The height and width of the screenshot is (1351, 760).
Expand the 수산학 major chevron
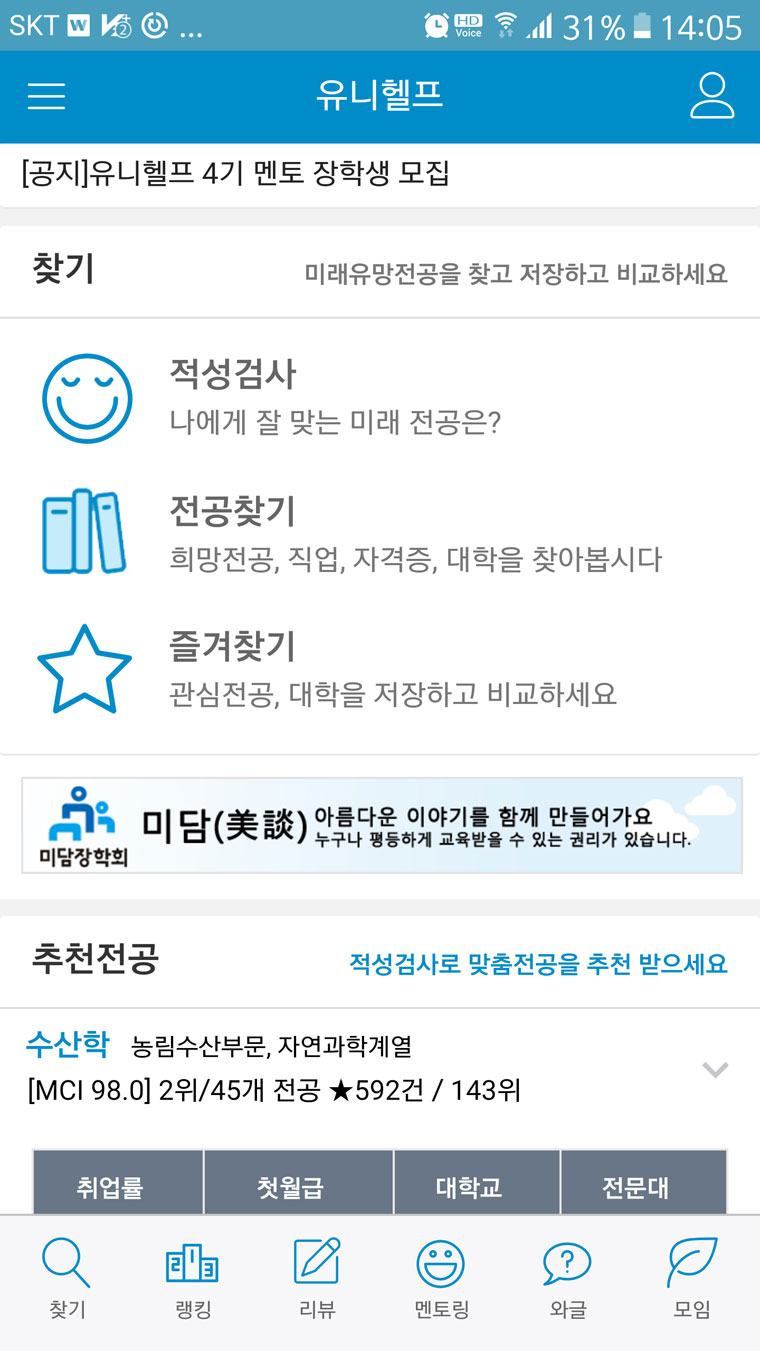point(714,1069)
